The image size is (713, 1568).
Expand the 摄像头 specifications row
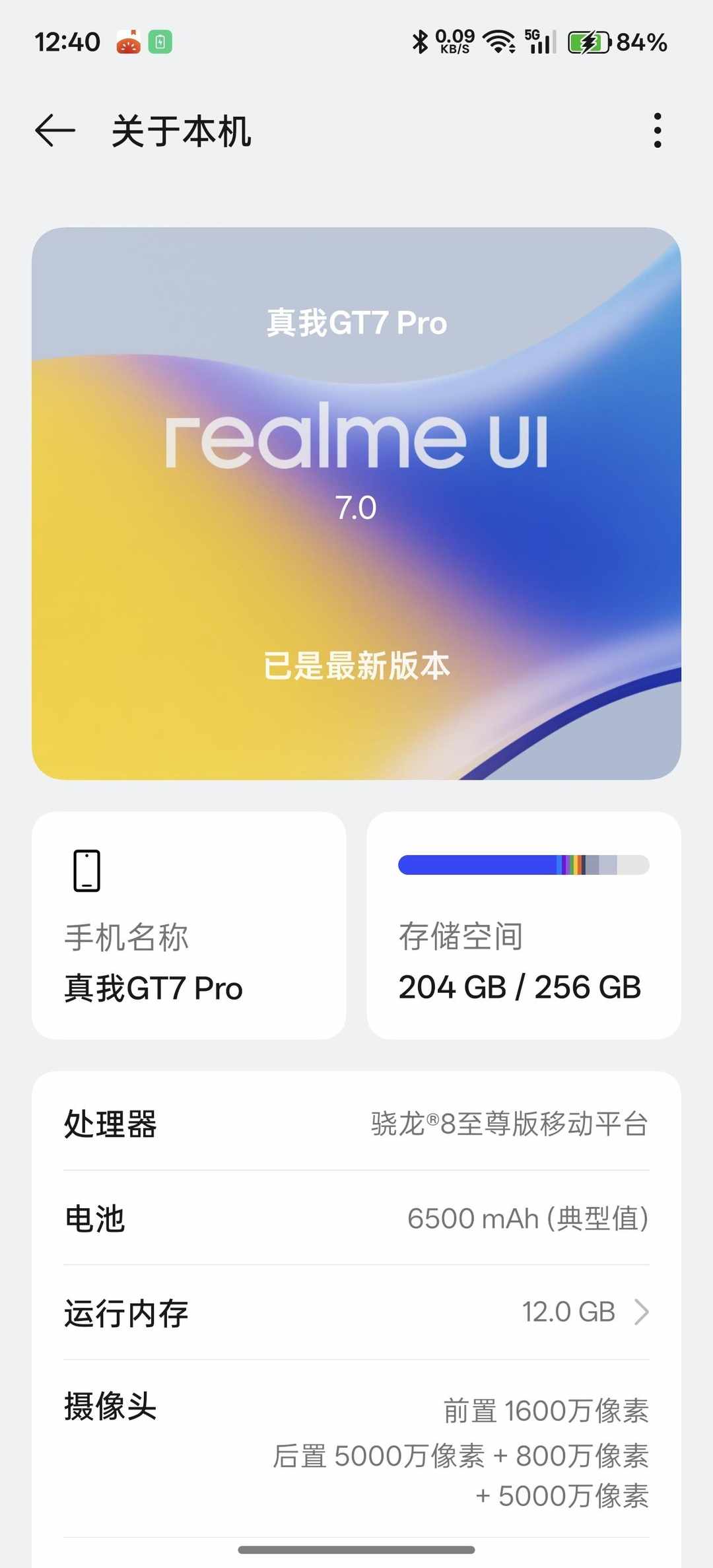356,1408
